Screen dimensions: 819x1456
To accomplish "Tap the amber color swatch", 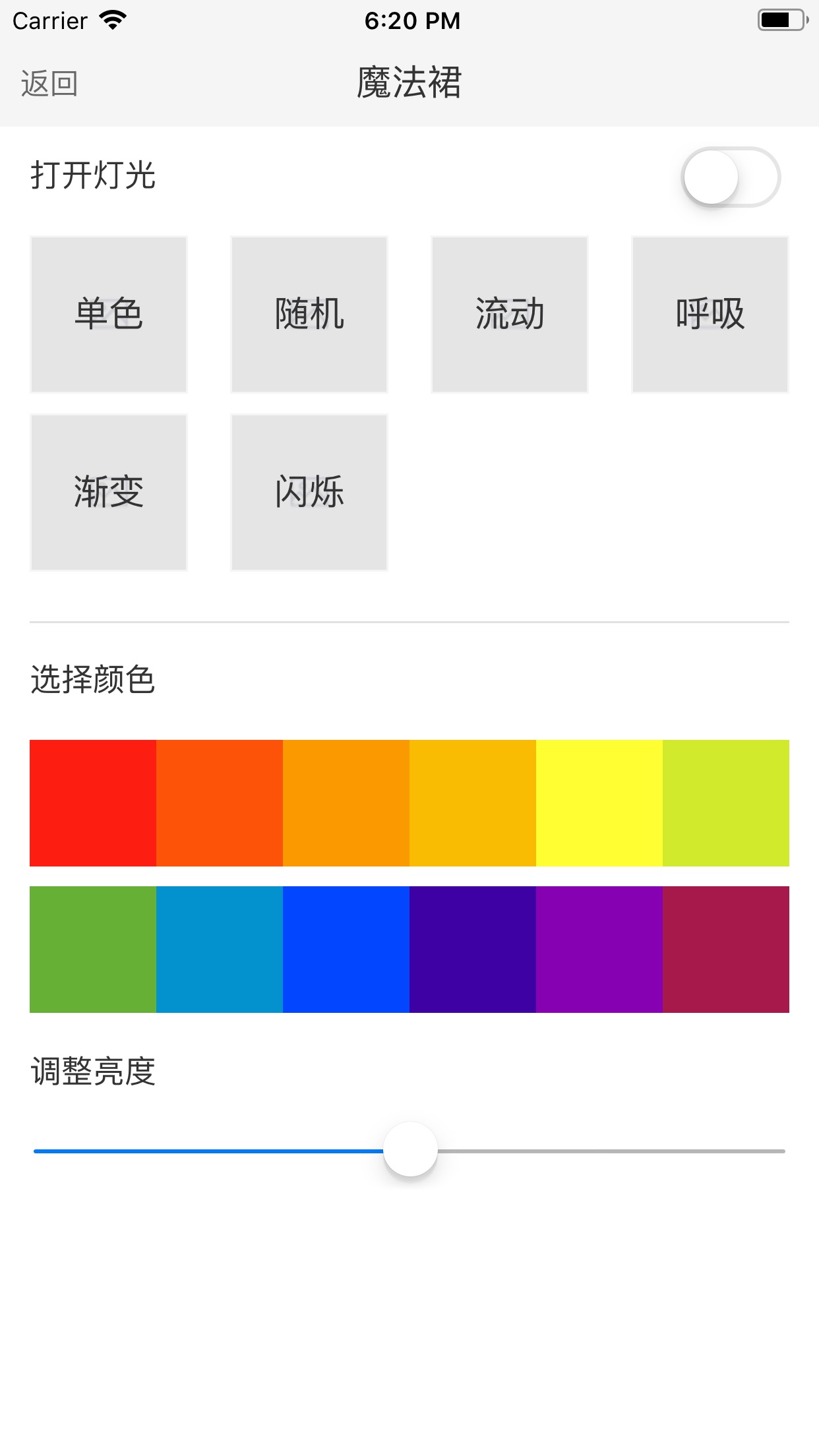I will tap(473, 803).
